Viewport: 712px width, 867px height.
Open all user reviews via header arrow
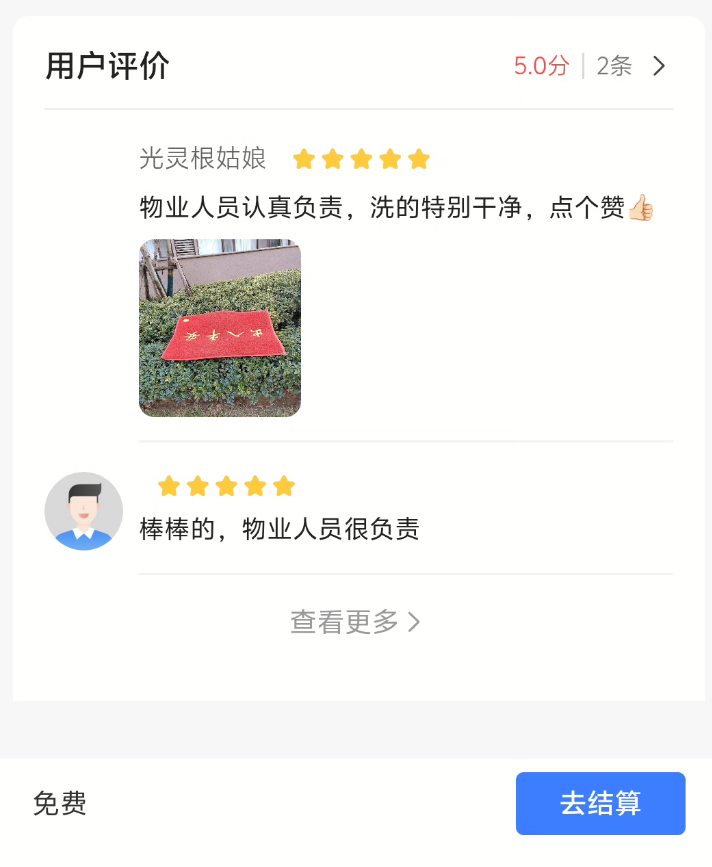(x=658, y=67)
